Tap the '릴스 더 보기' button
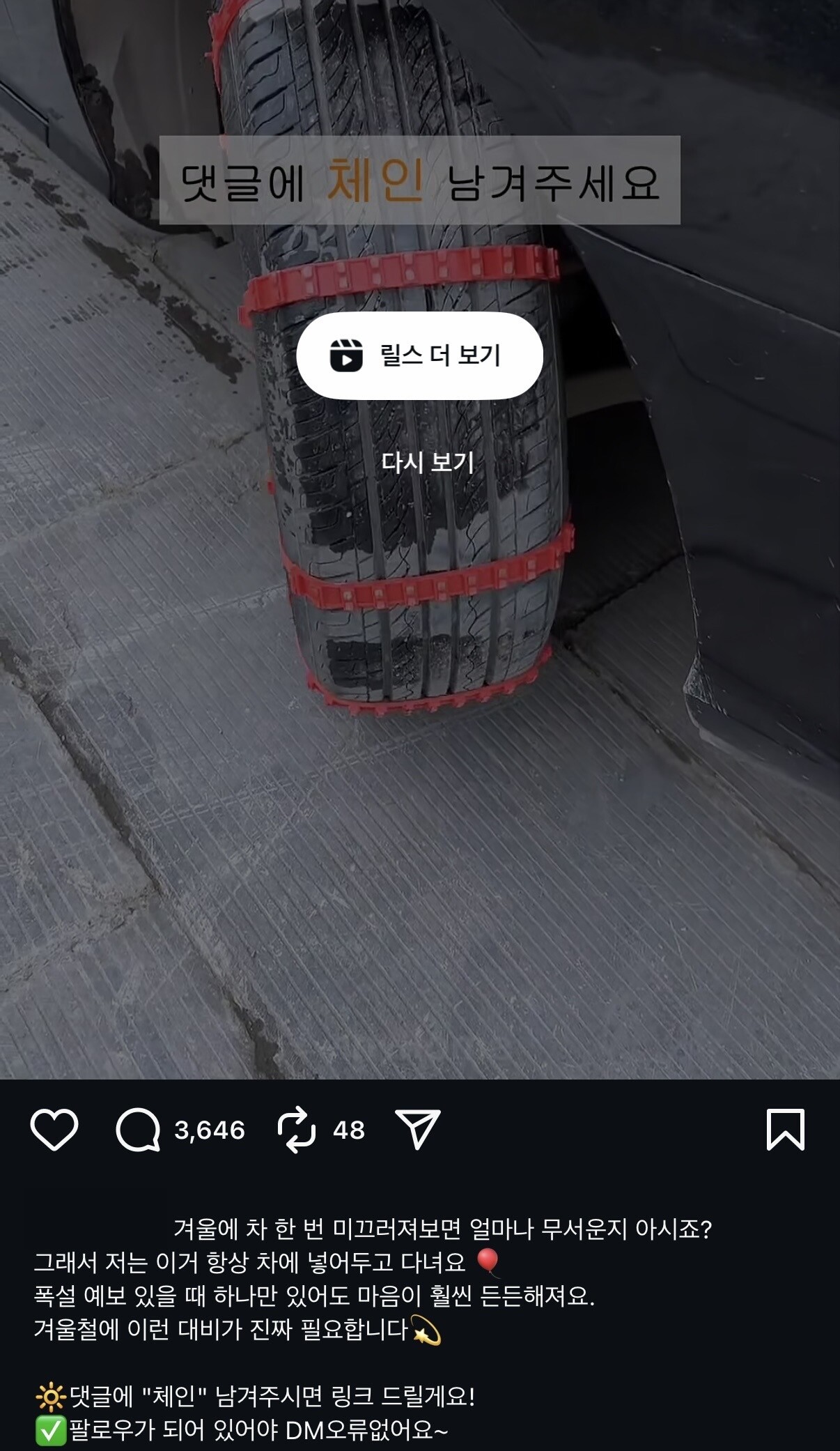 click(x=419, y=355)
